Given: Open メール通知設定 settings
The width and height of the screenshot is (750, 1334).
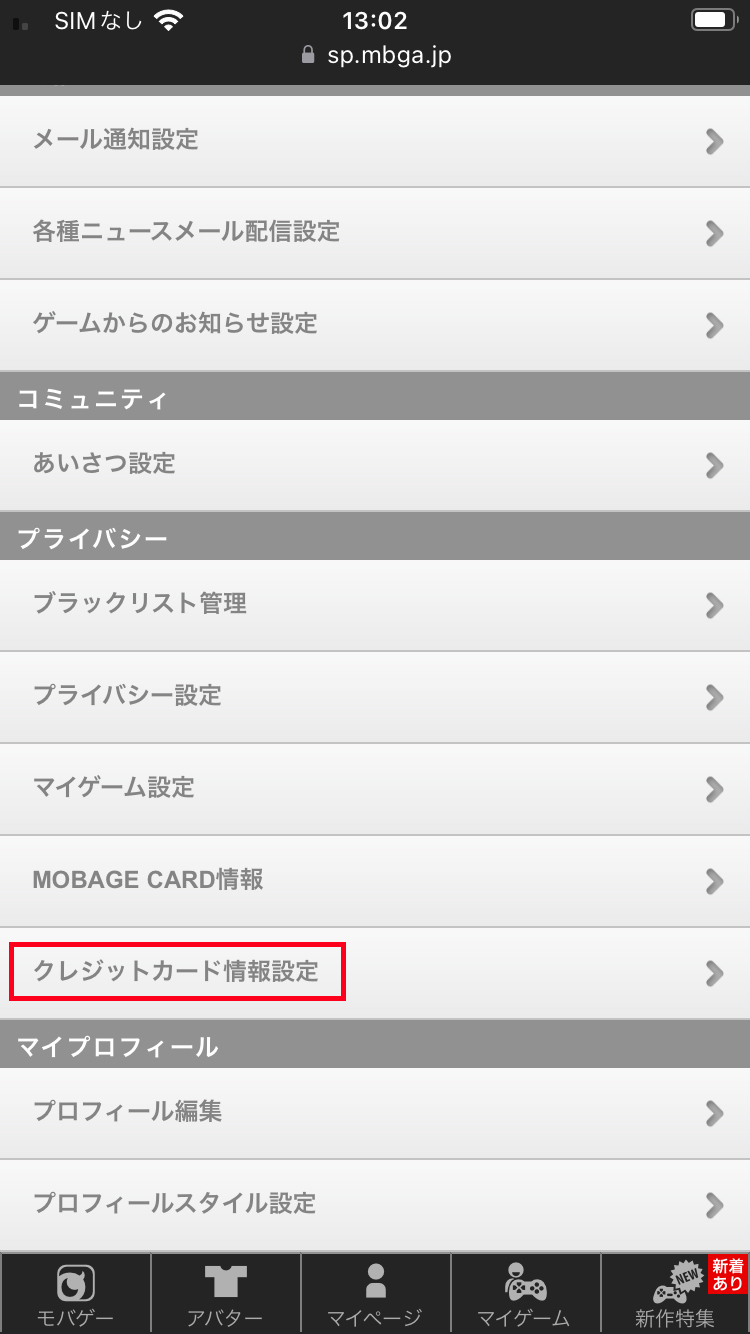Looking at the screenshot, I should [375, 141].
